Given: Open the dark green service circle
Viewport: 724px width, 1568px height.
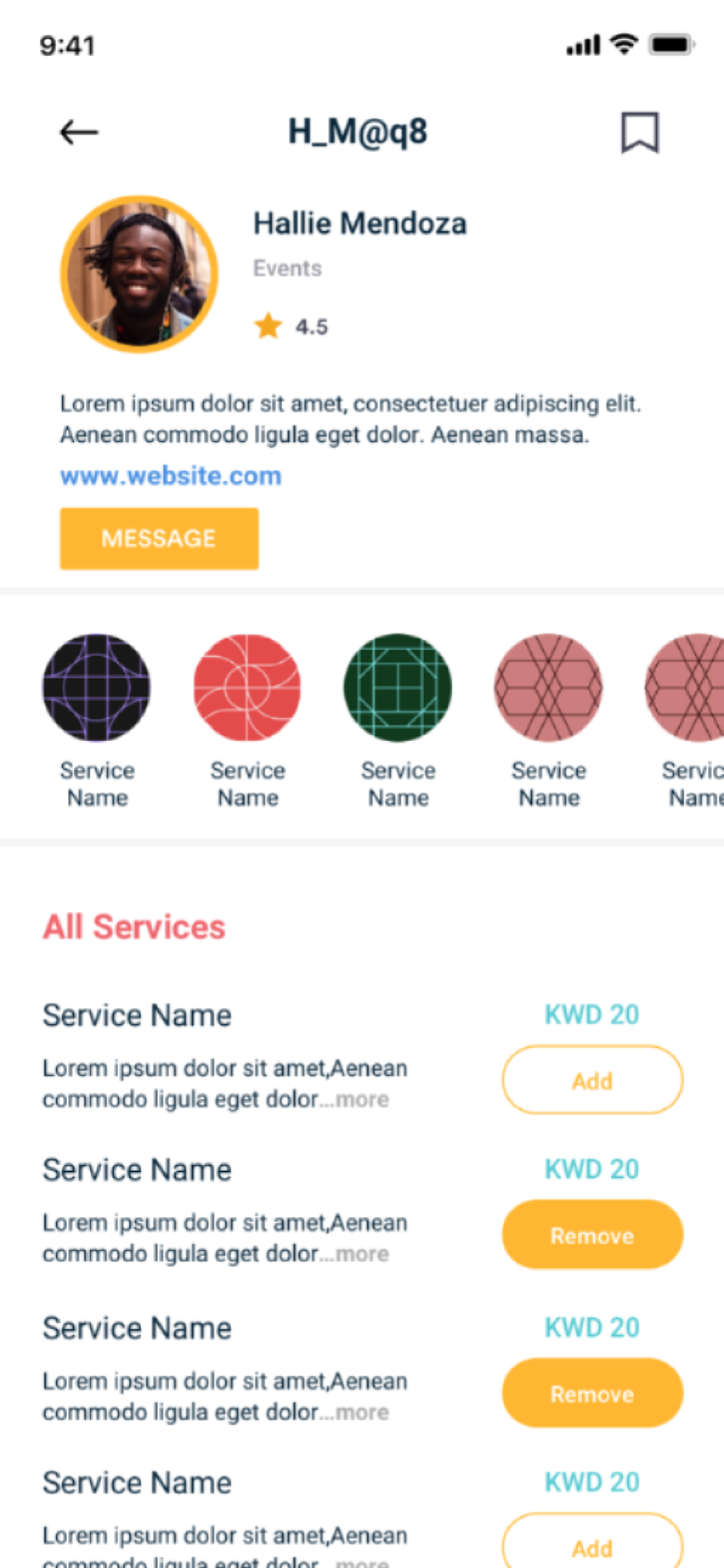Looking at the screenshot, I should (x=398, y=687).
